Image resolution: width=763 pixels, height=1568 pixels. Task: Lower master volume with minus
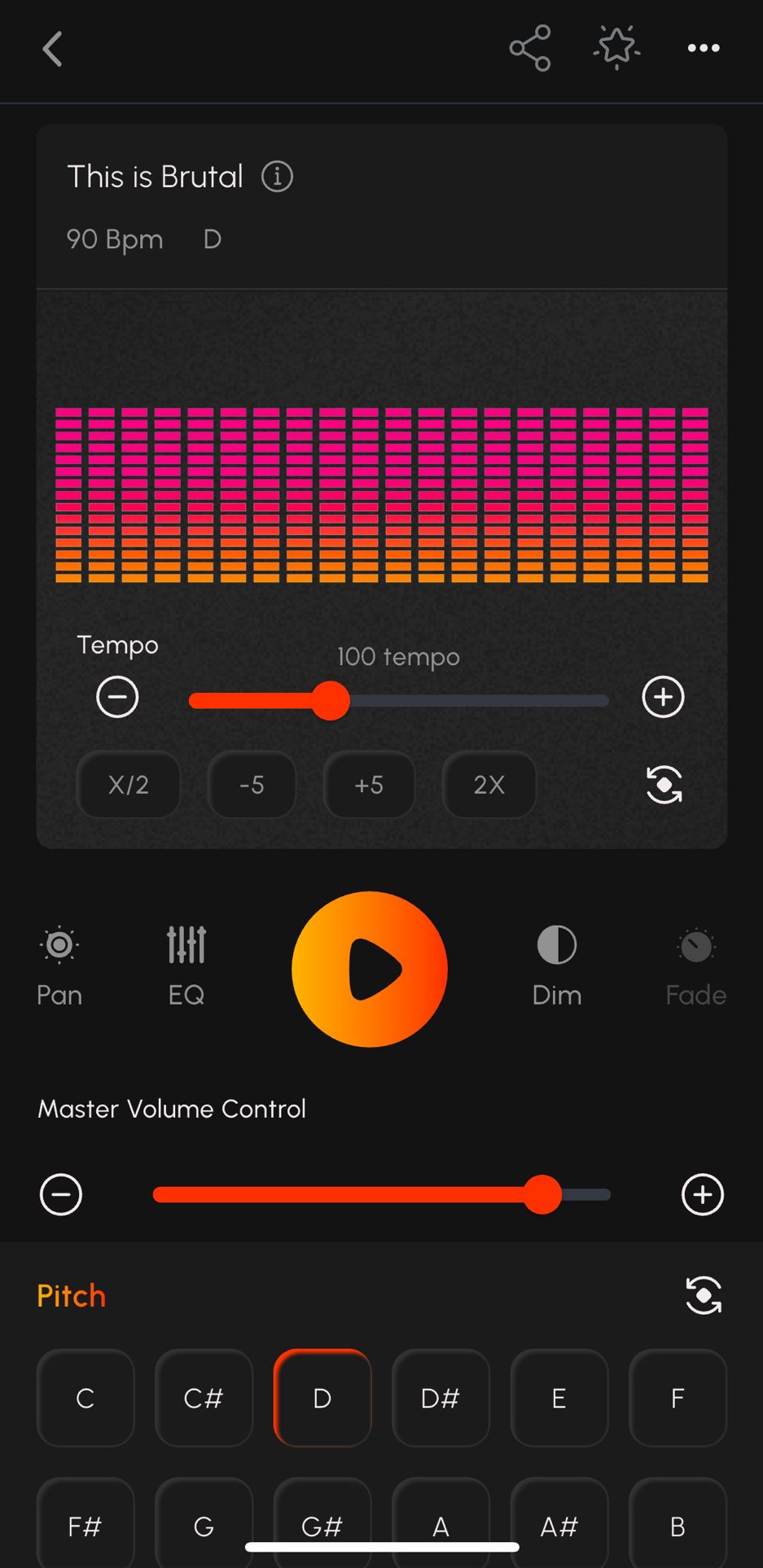click(61, 1194)
